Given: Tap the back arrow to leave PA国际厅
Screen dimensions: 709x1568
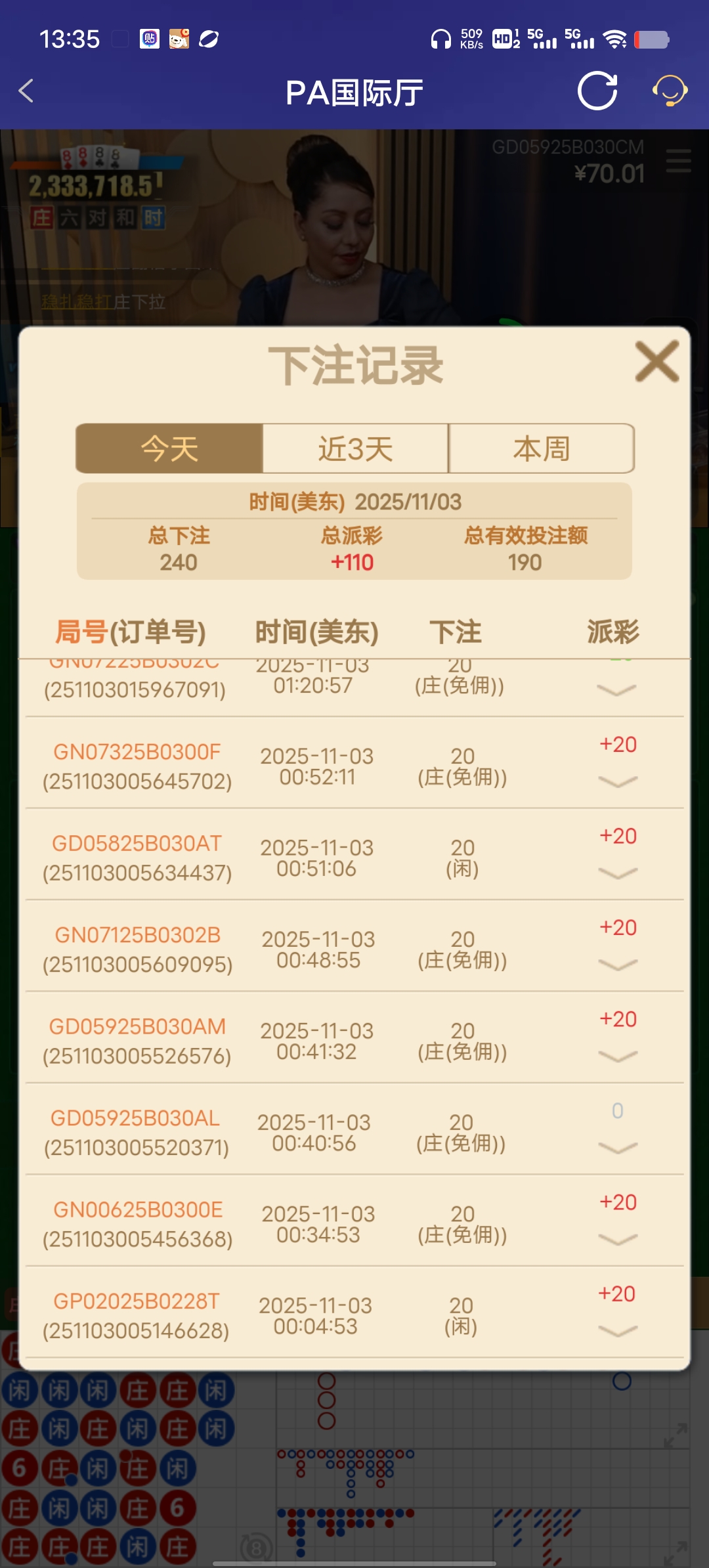Looking at the screenshot, I should tap(26, 91).
